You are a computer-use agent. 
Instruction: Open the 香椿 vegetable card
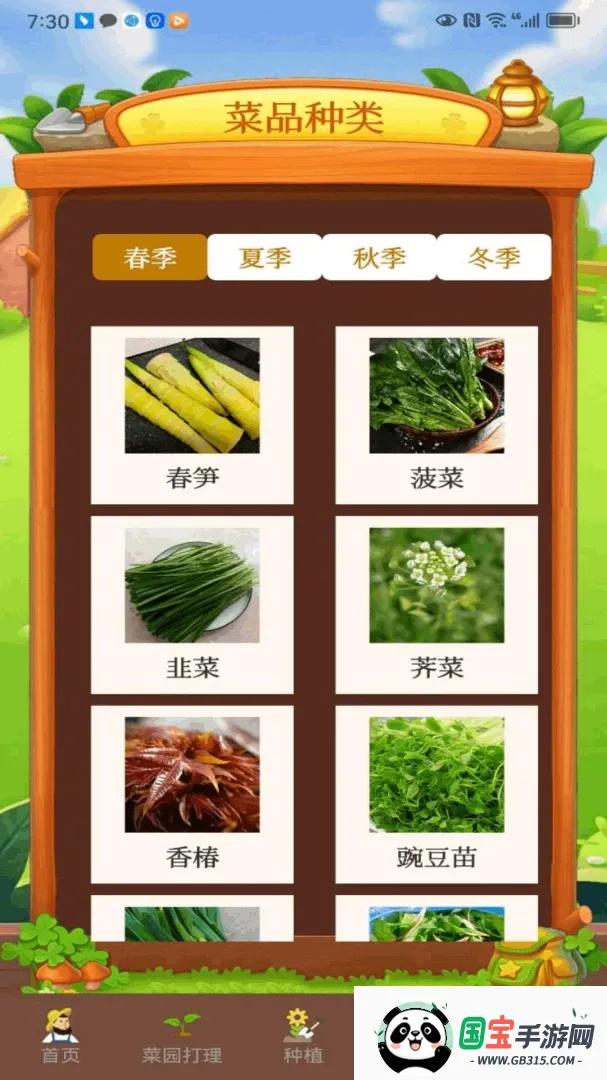tap(192, 794)
